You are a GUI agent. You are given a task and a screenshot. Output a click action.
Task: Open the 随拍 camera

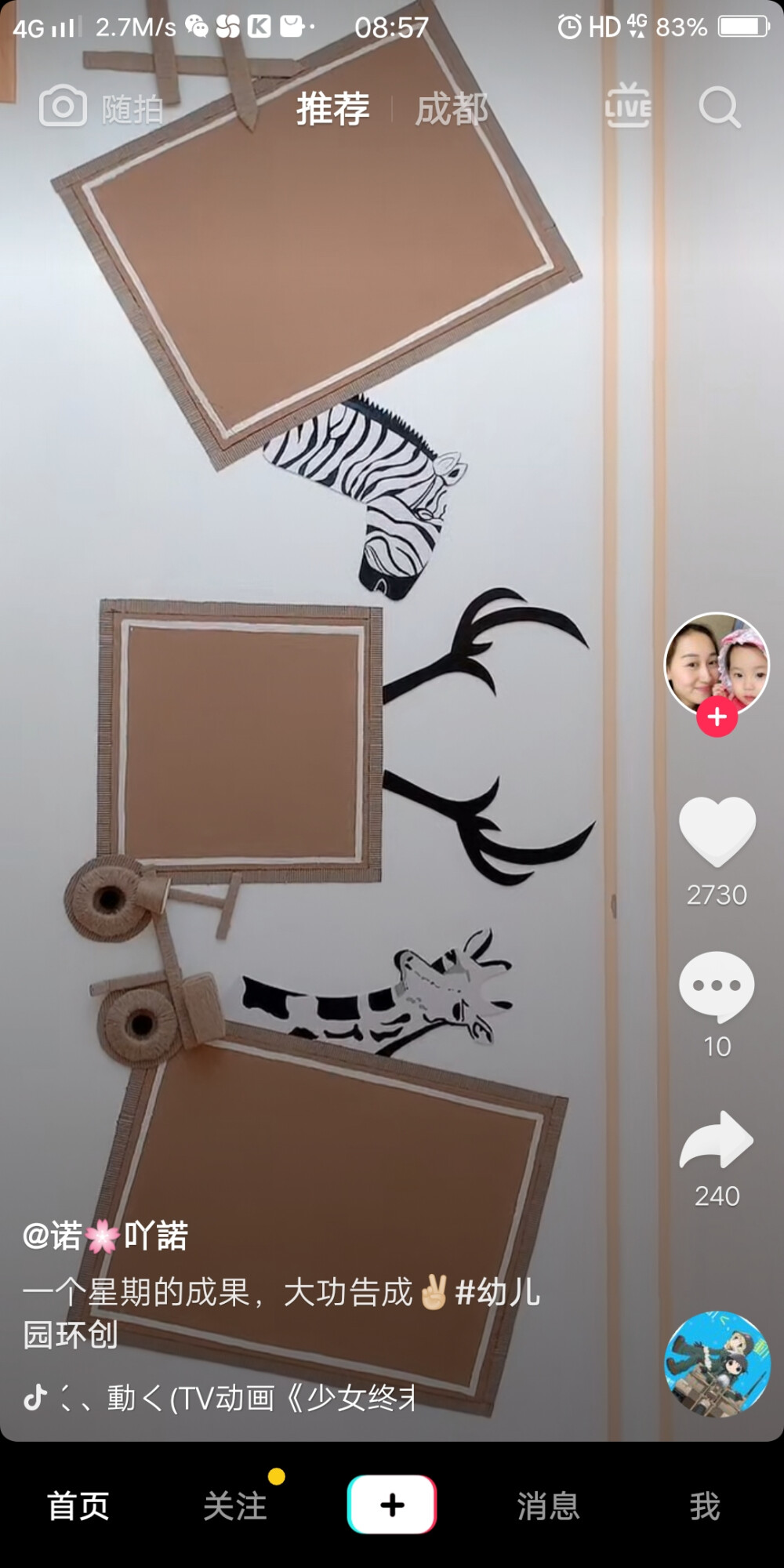100,108
